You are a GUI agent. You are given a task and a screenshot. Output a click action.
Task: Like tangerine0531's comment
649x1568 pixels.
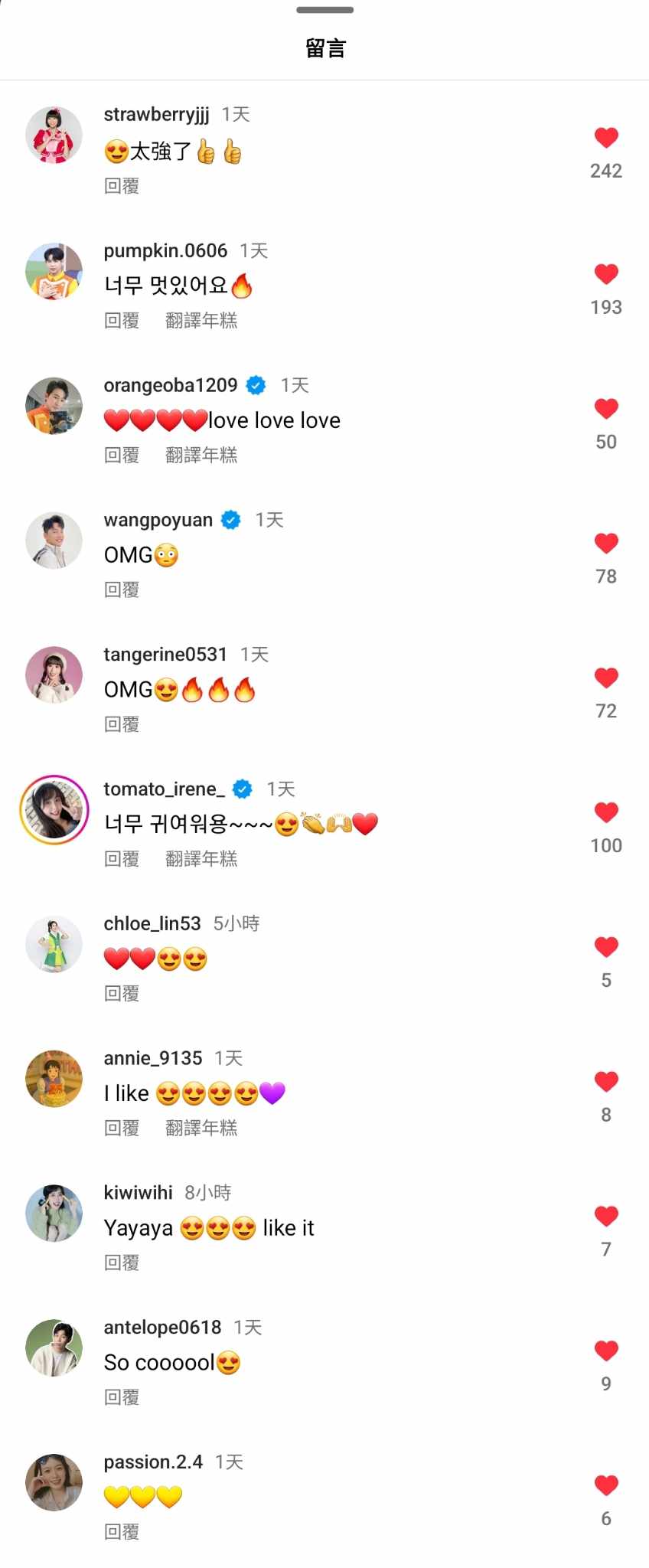pyautogui.click(x=606, y=678)
